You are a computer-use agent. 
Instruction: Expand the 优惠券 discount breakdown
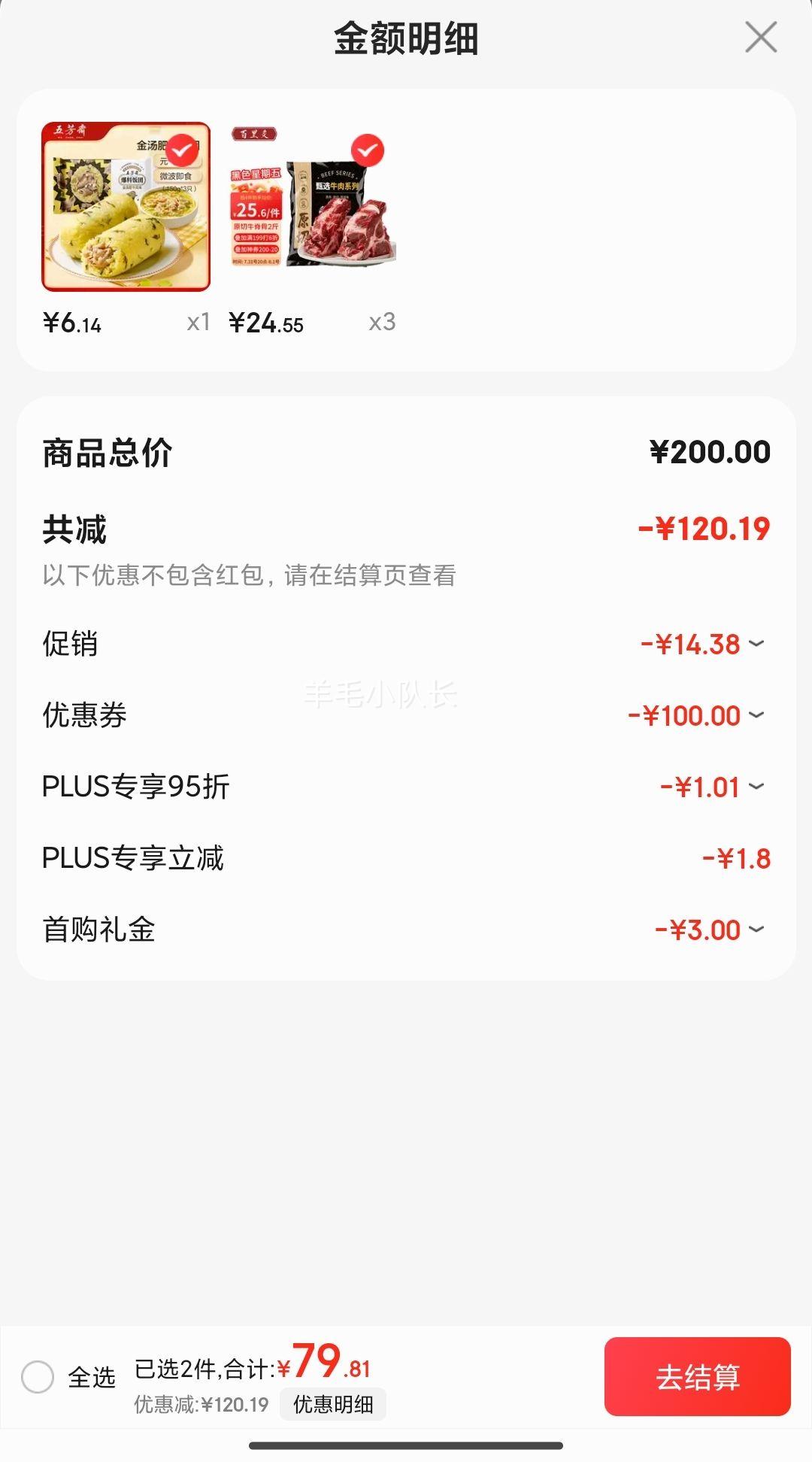pyautogui.click(x=406, y=715)
